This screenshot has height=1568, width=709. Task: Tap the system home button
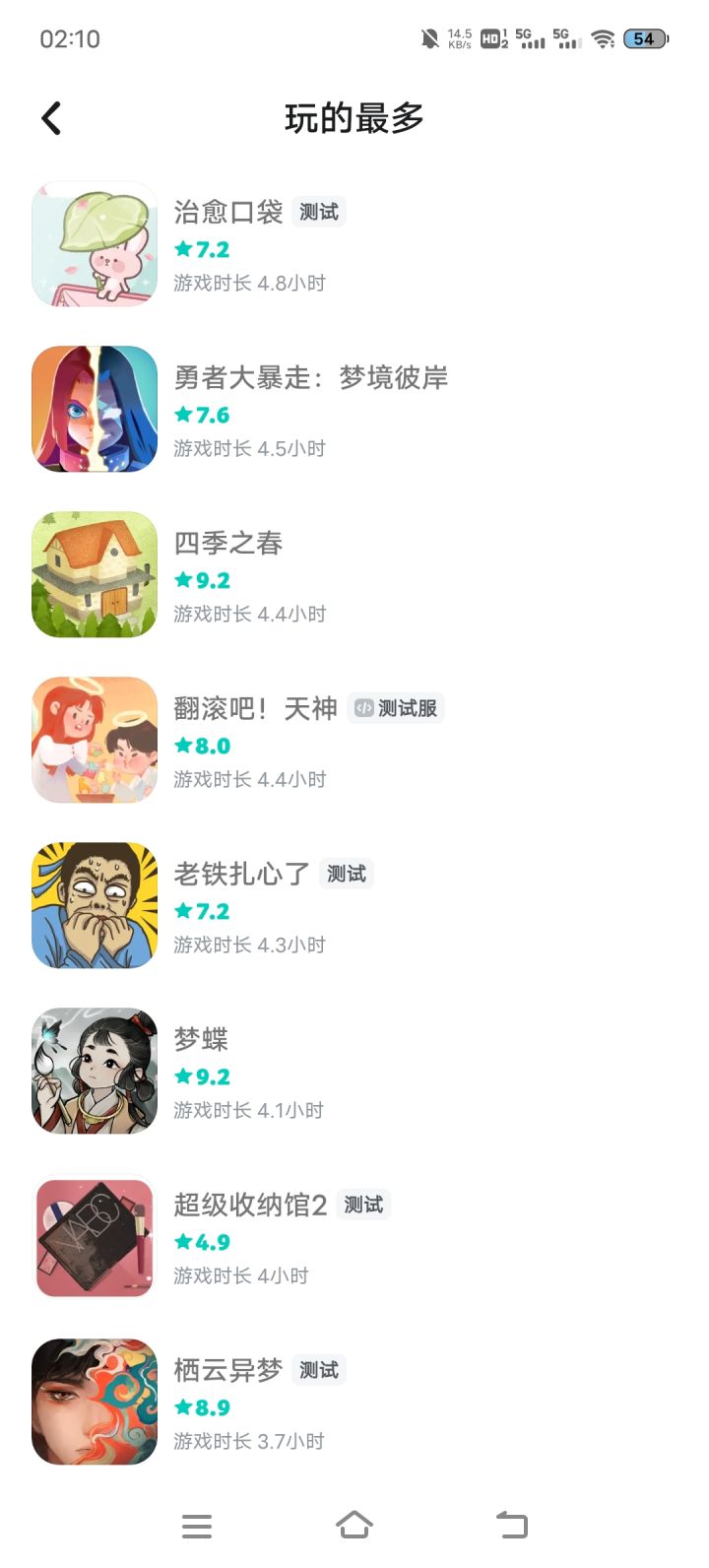[354, 1525]
